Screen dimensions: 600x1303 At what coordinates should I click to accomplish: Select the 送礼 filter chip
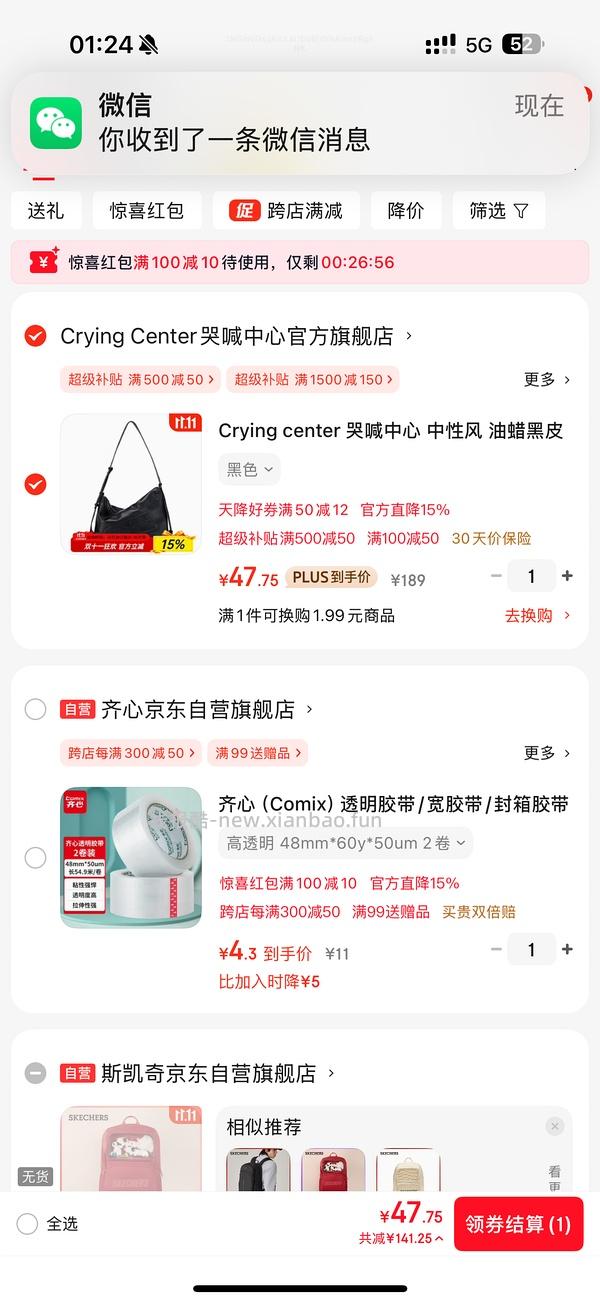tap(46, 211)
